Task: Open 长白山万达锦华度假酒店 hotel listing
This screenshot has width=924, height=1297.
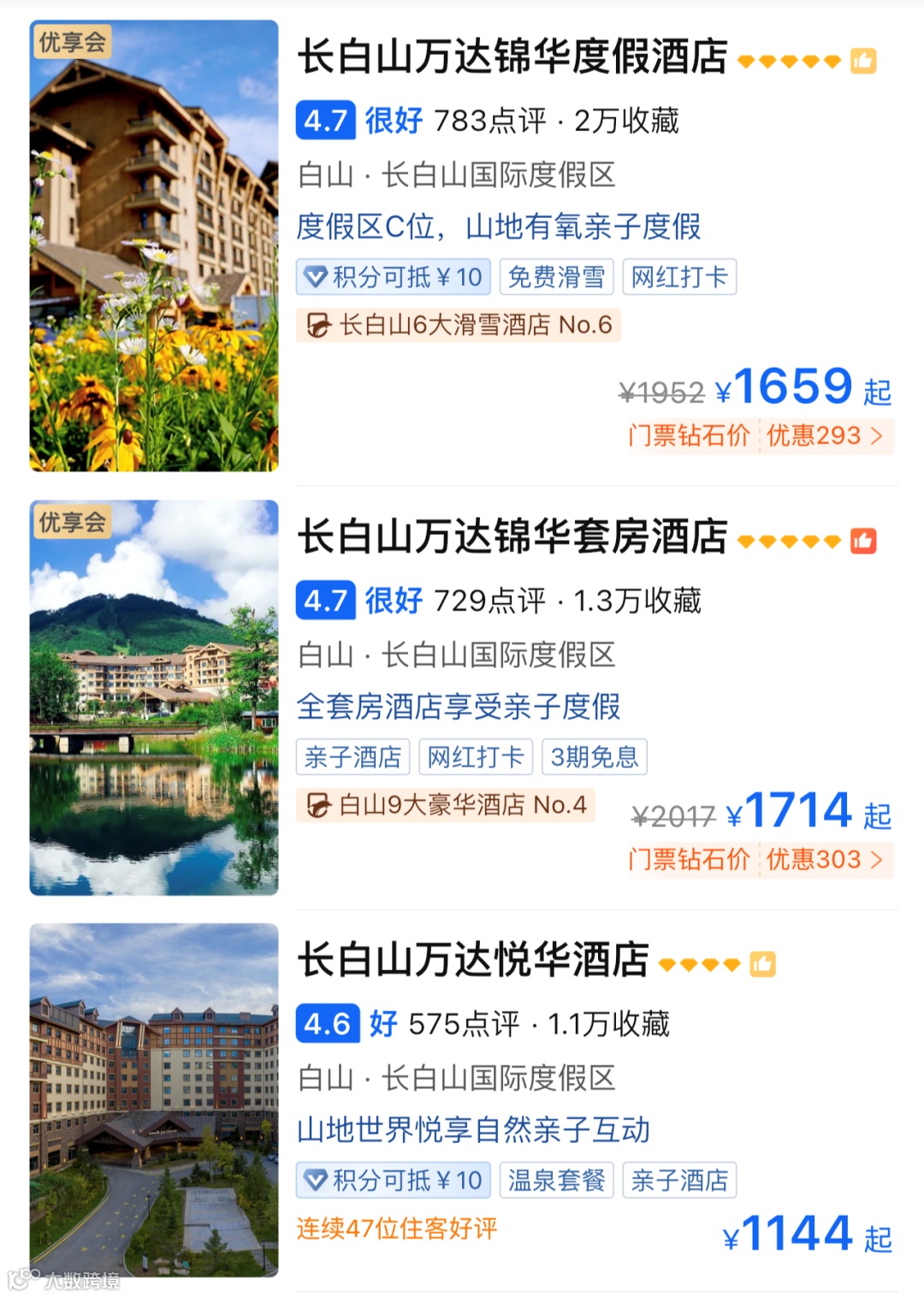Action: pyautogui.click(x=512, y=57)
